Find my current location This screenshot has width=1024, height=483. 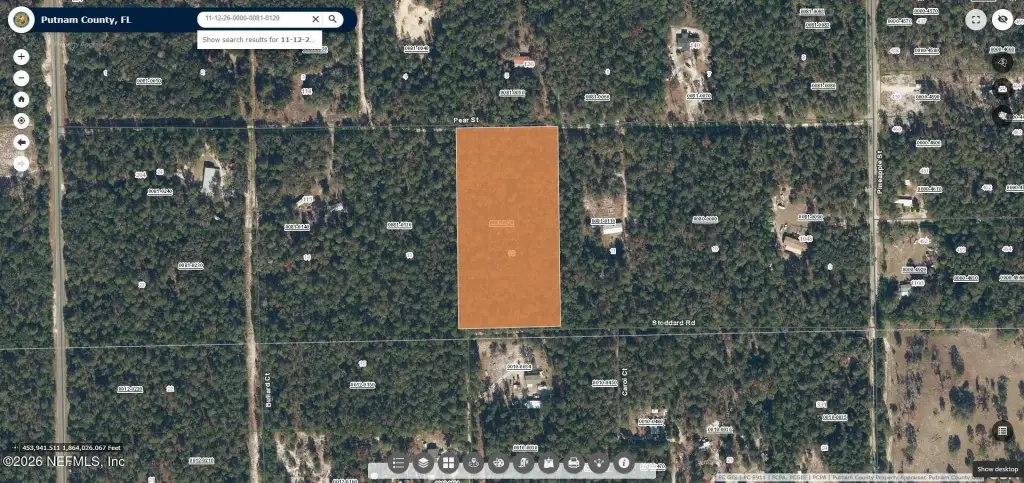21,120
